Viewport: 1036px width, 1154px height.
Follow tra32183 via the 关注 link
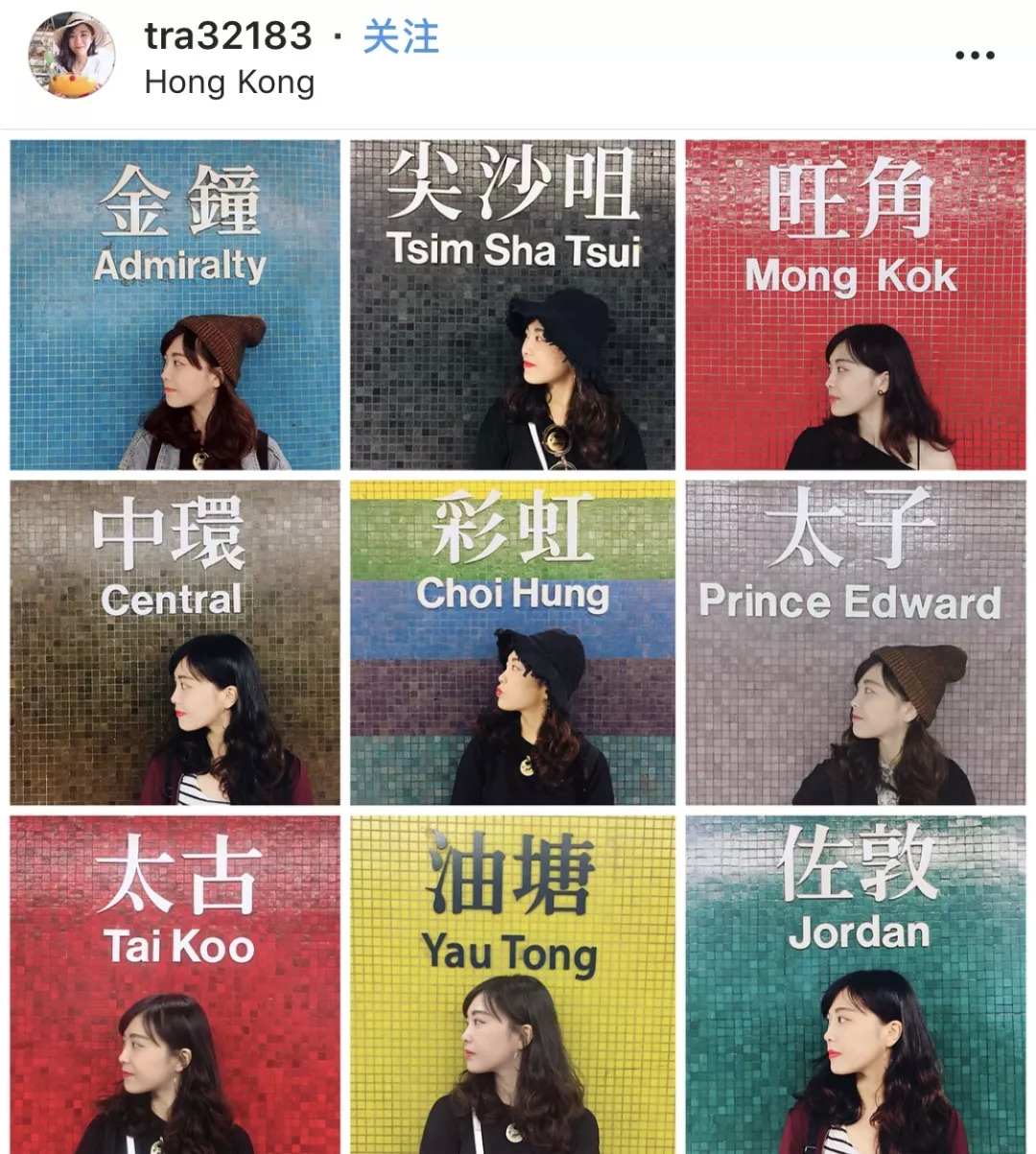coord(401,36)
